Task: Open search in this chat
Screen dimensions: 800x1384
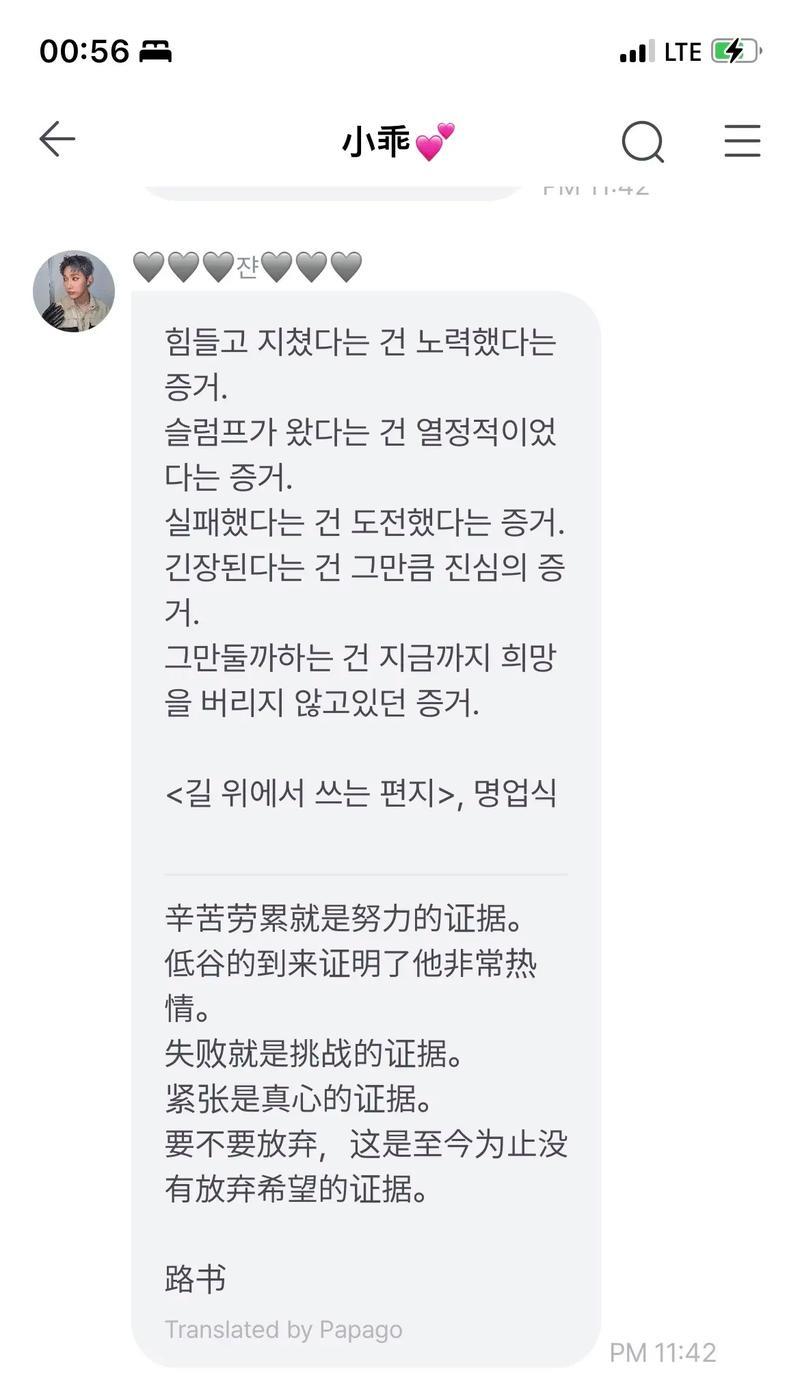Action: [642, 141]
